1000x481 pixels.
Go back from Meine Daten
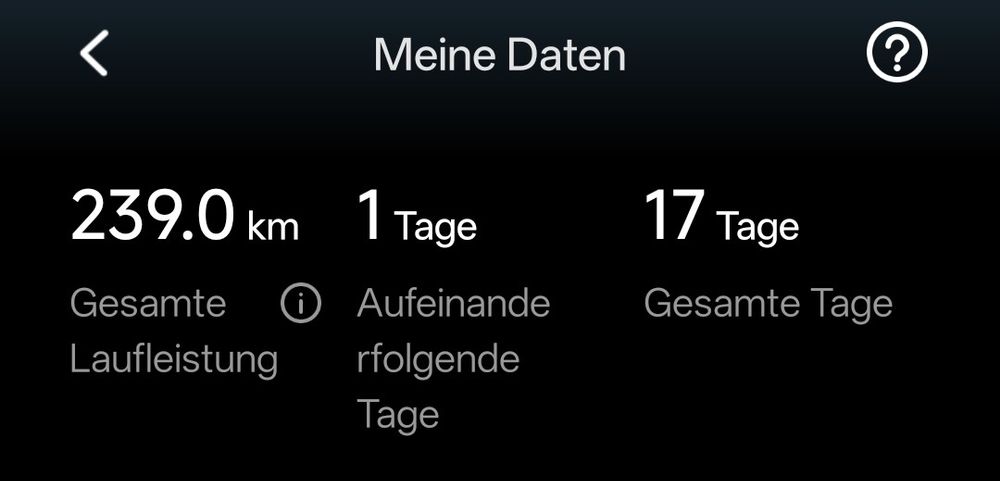(94, 54)
